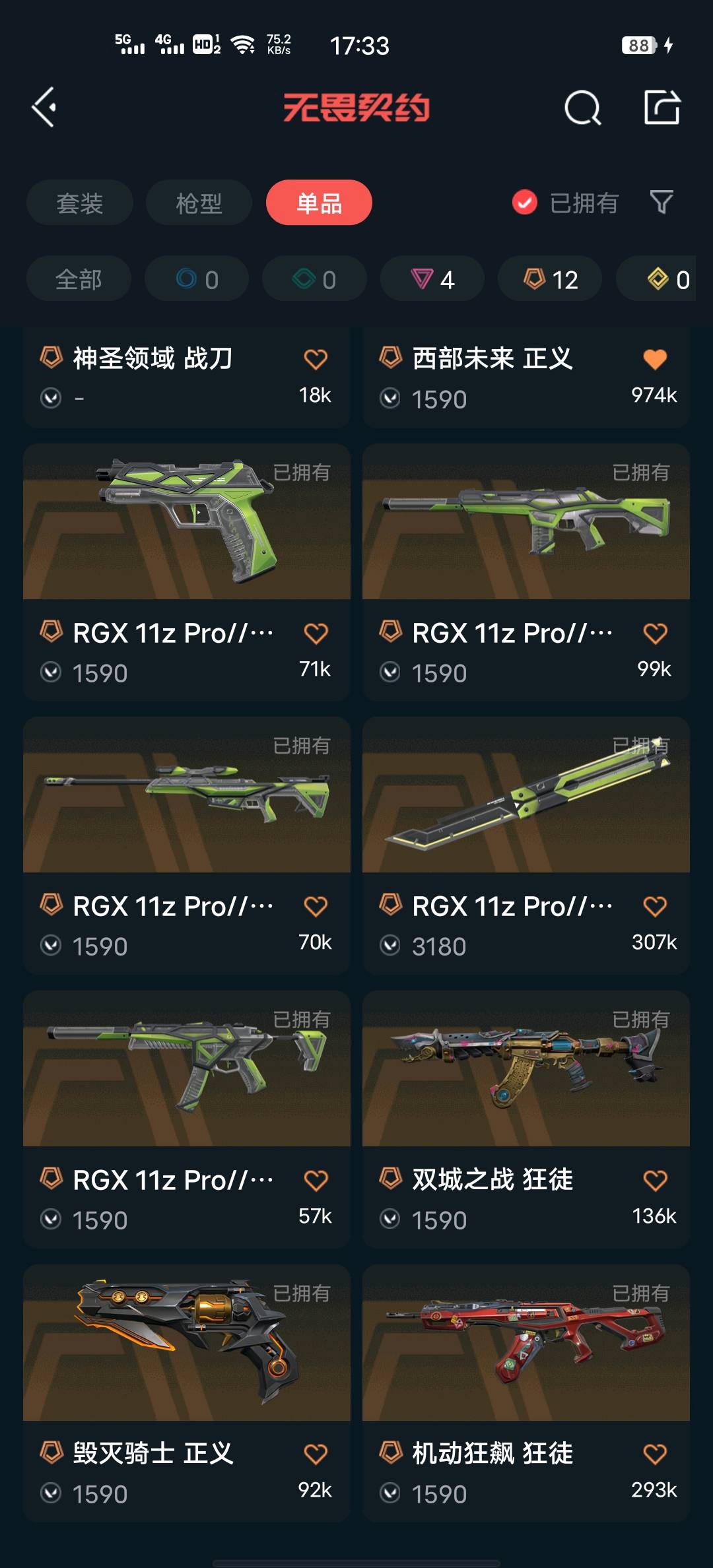This screenshot has height=1568, width=713.
Task: Share this page via the share icon
Action: [662, 108]
